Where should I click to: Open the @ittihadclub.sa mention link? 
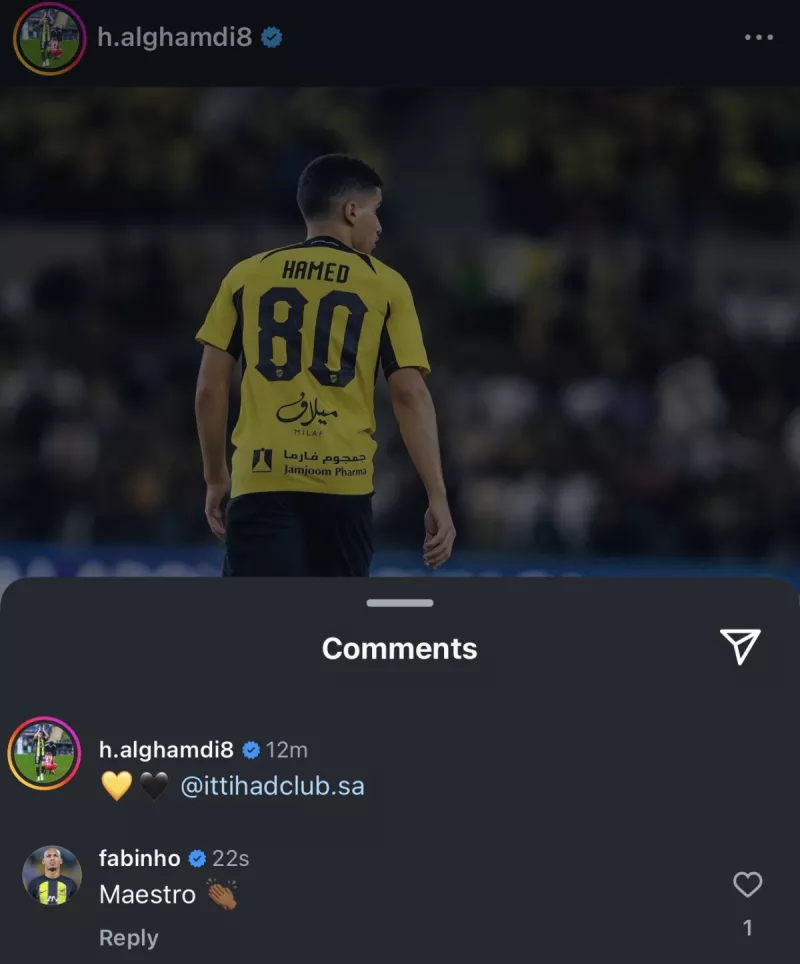pyautogui.click(x=272, y=786)
